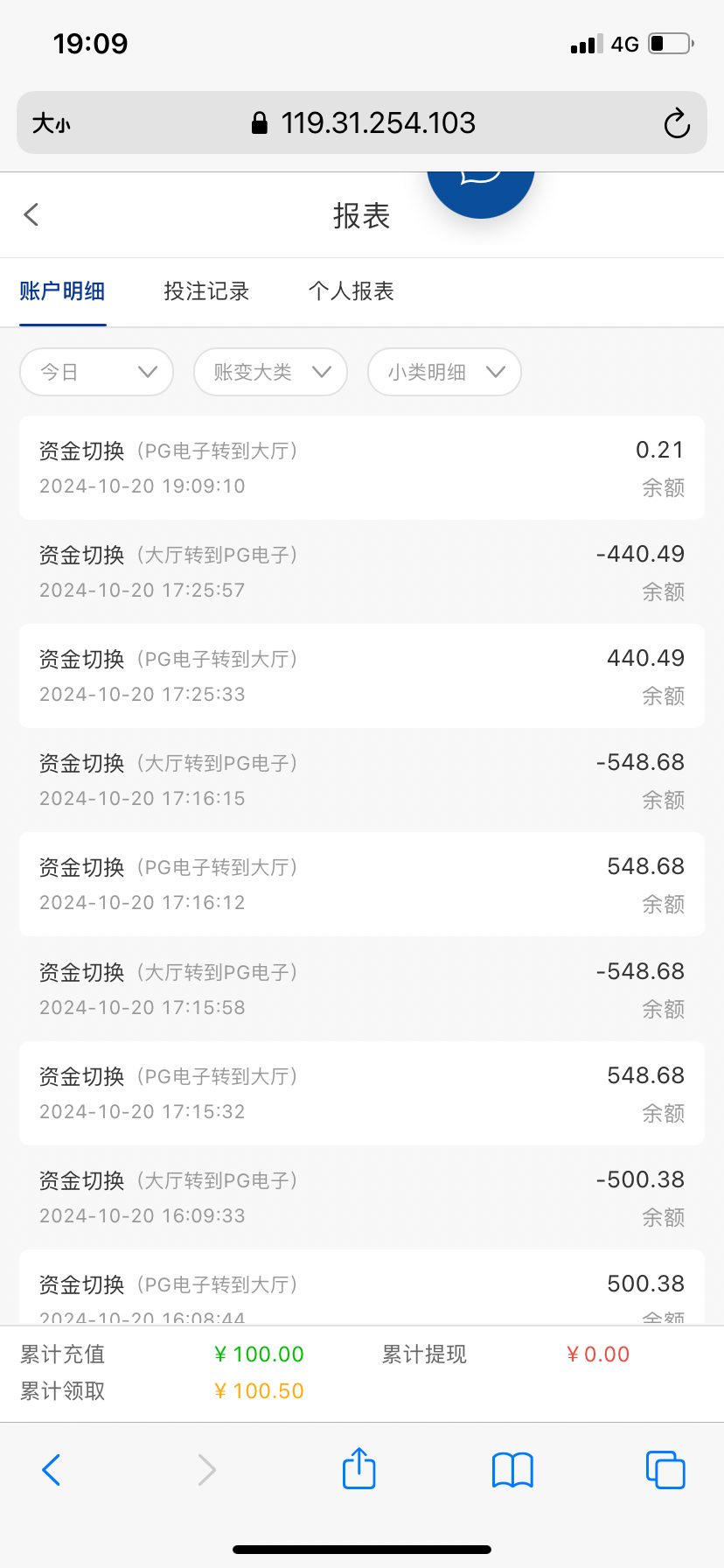Go back with Safari's back arrow
The height and width of the screenshot is (1568, 724).
(52, 1470)
